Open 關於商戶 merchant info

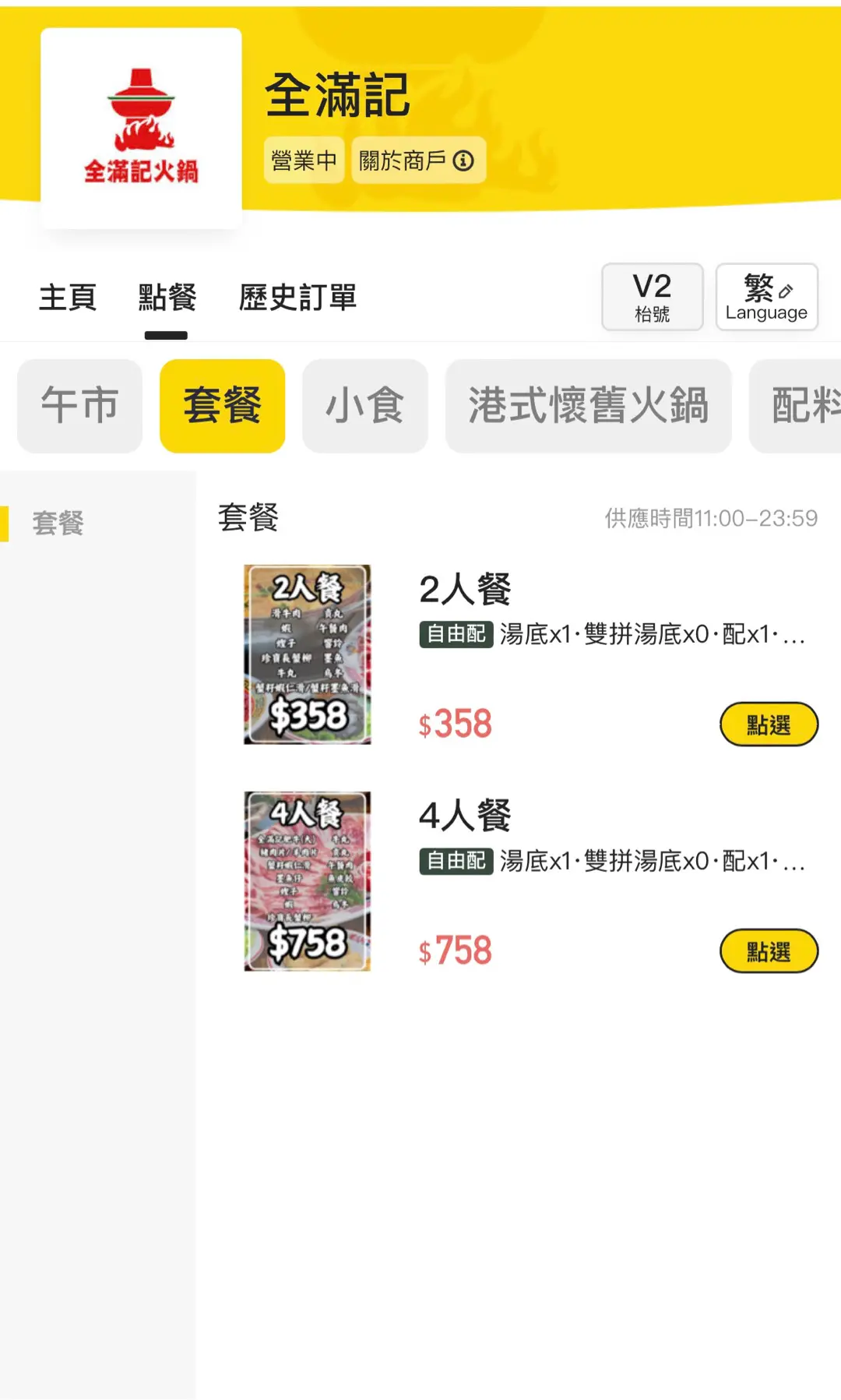[x=418, y=160]
